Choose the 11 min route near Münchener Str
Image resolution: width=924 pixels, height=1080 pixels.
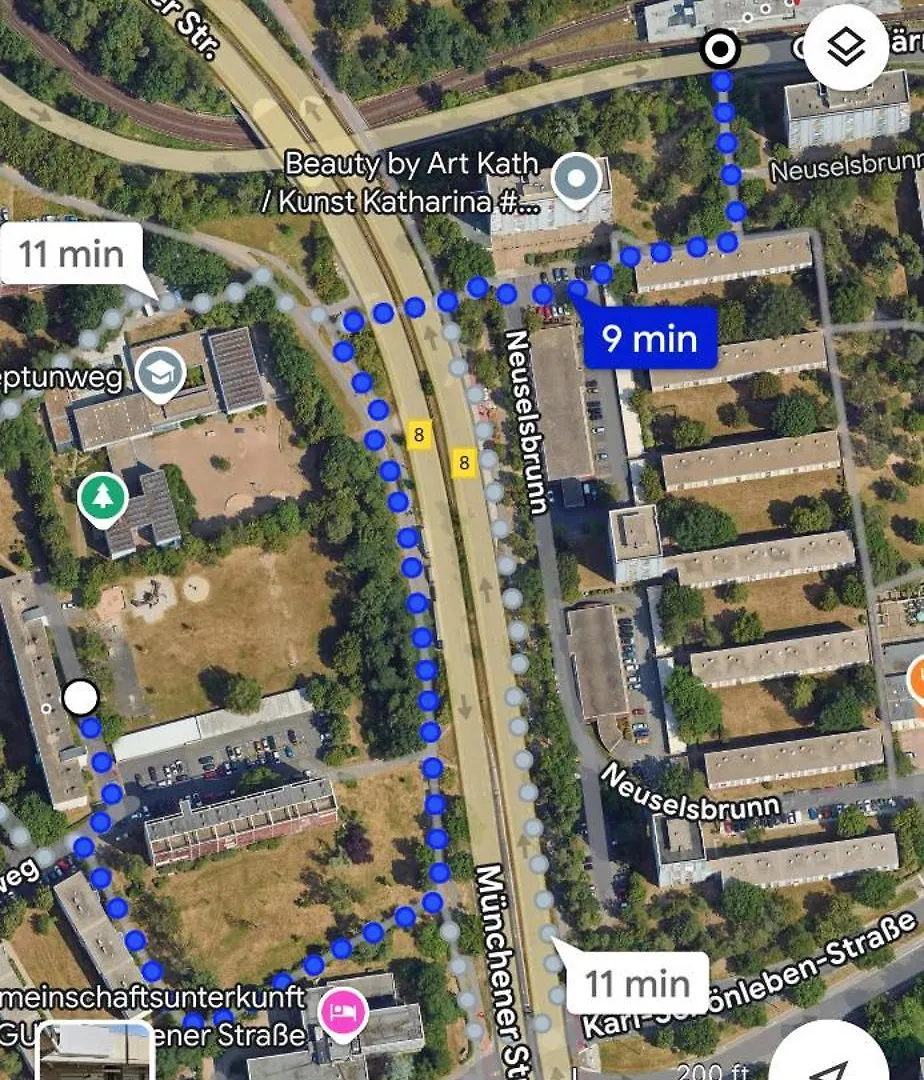(638, 983)
